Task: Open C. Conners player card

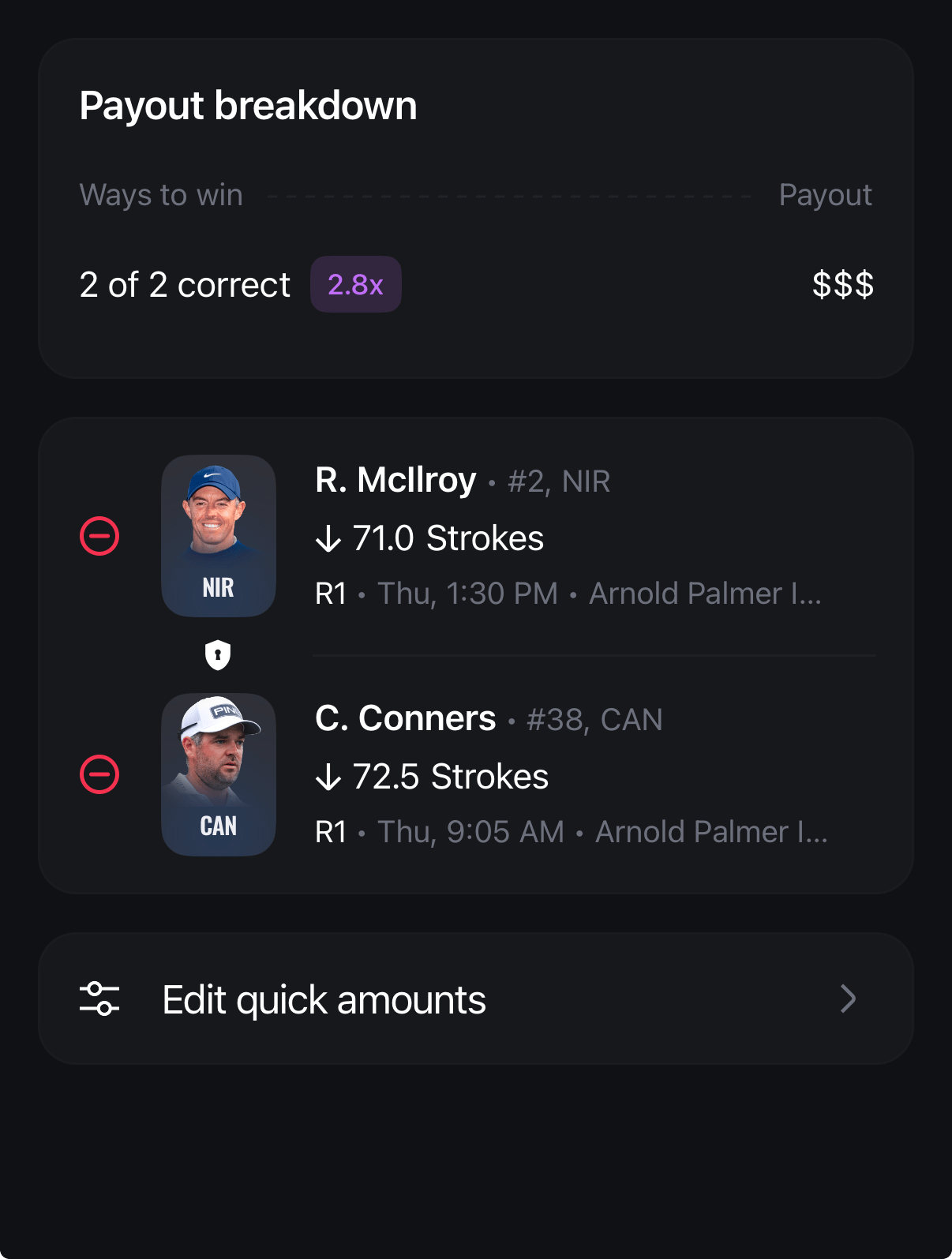Action: coord(219,774)
